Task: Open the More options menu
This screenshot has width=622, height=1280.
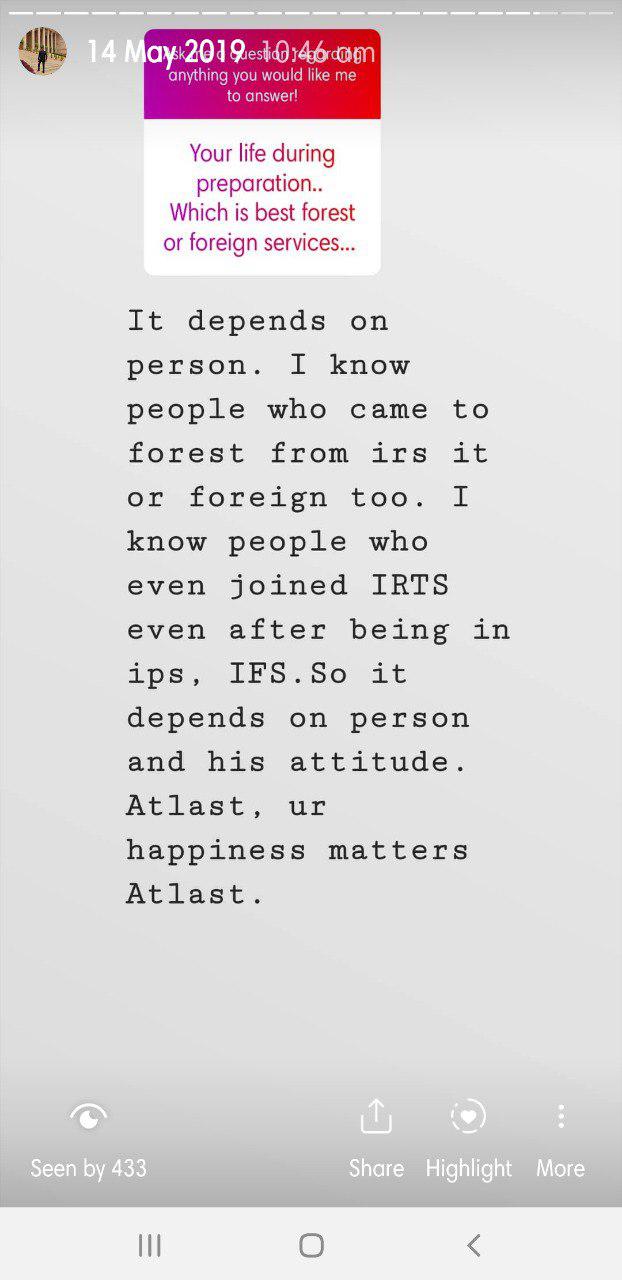Action: 560,1136
